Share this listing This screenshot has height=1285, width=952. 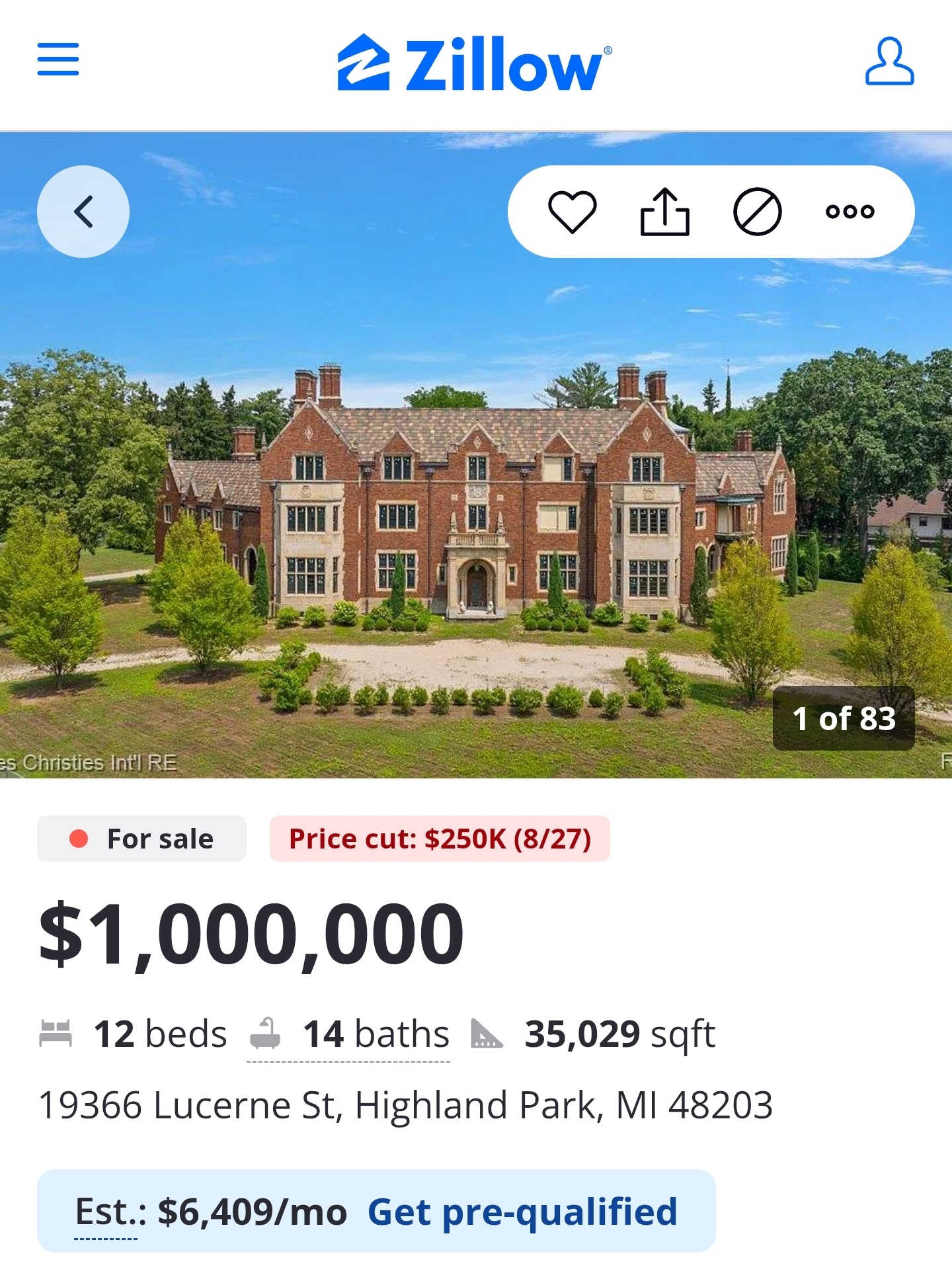[665, 212]
